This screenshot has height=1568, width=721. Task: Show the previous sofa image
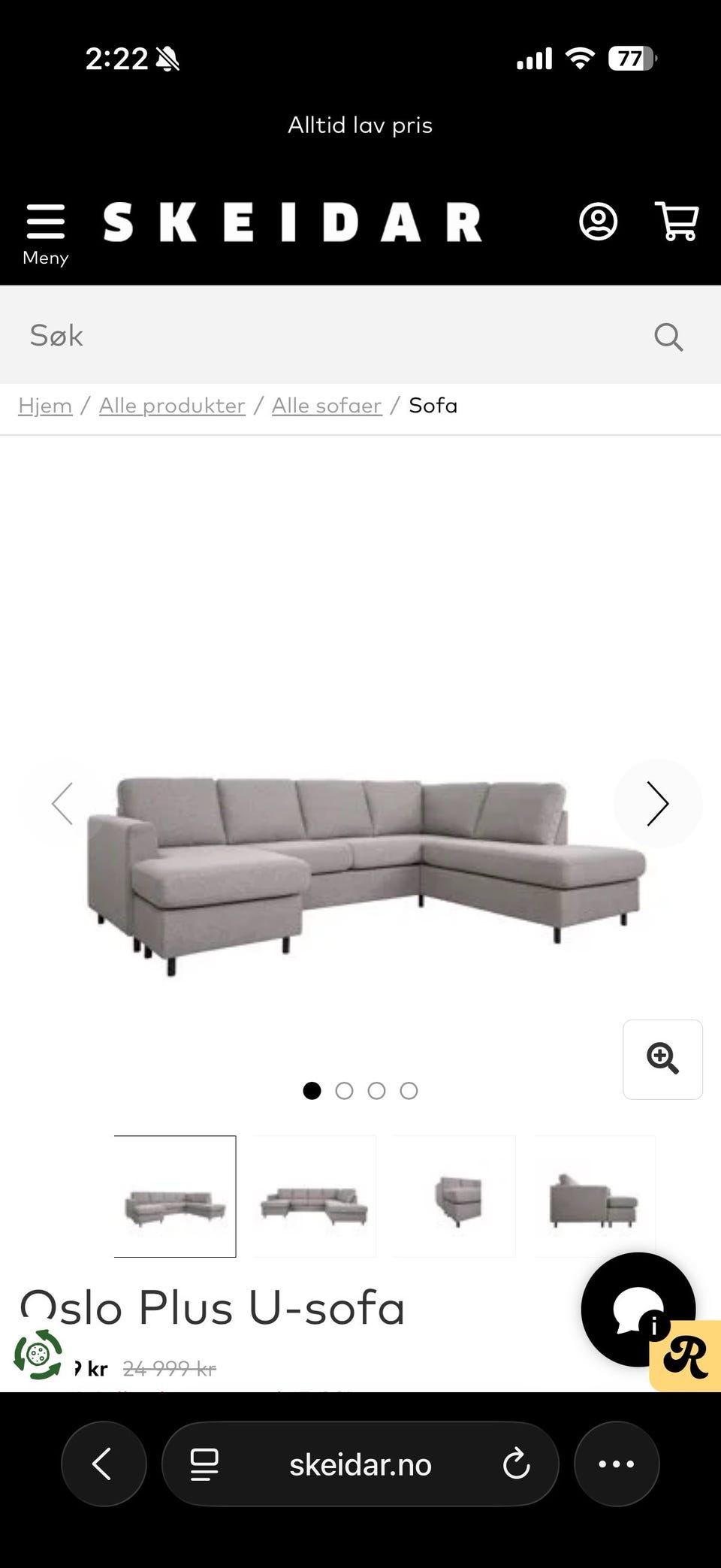(62, 804)
